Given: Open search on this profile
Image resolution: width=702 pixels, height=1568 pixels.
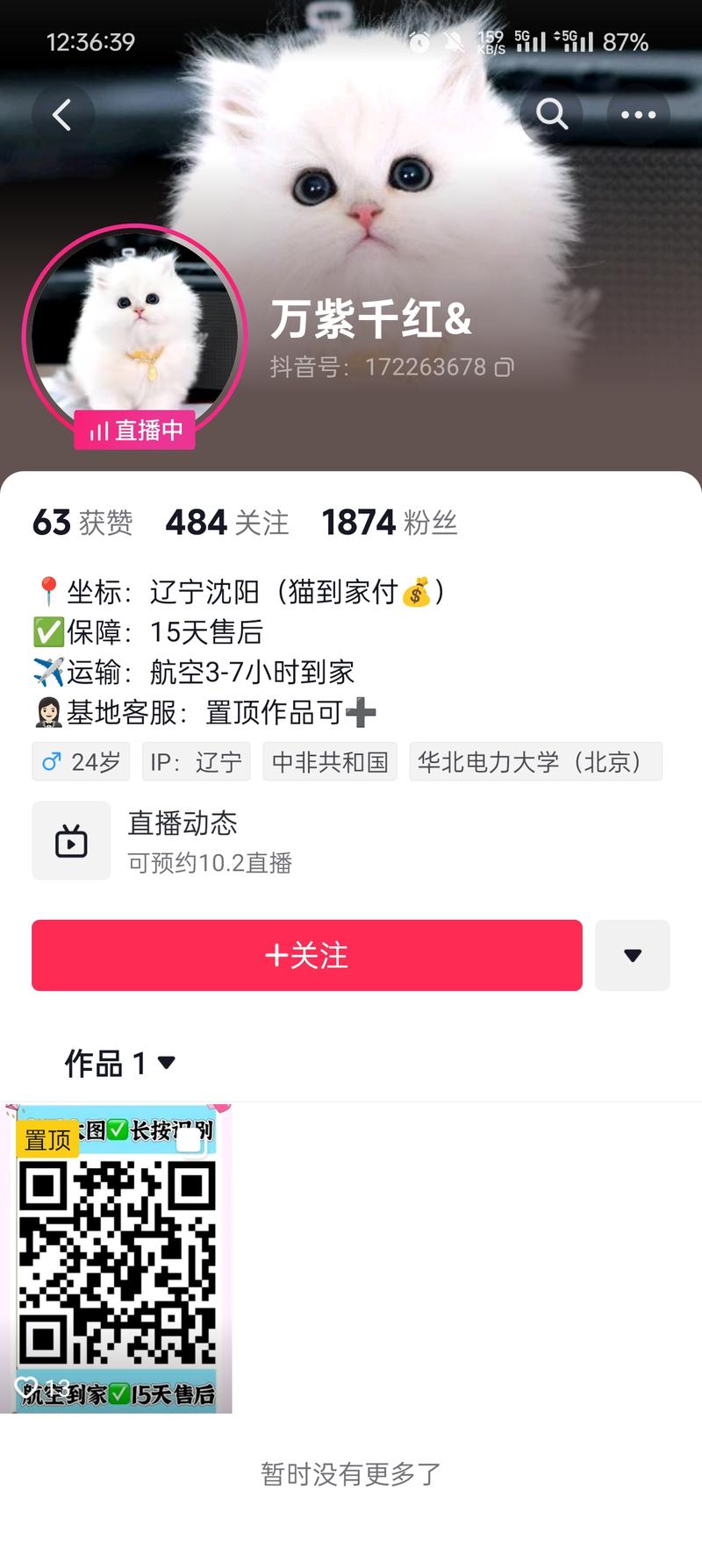Looking at the screenshot, I should click(x=551, y=115).
